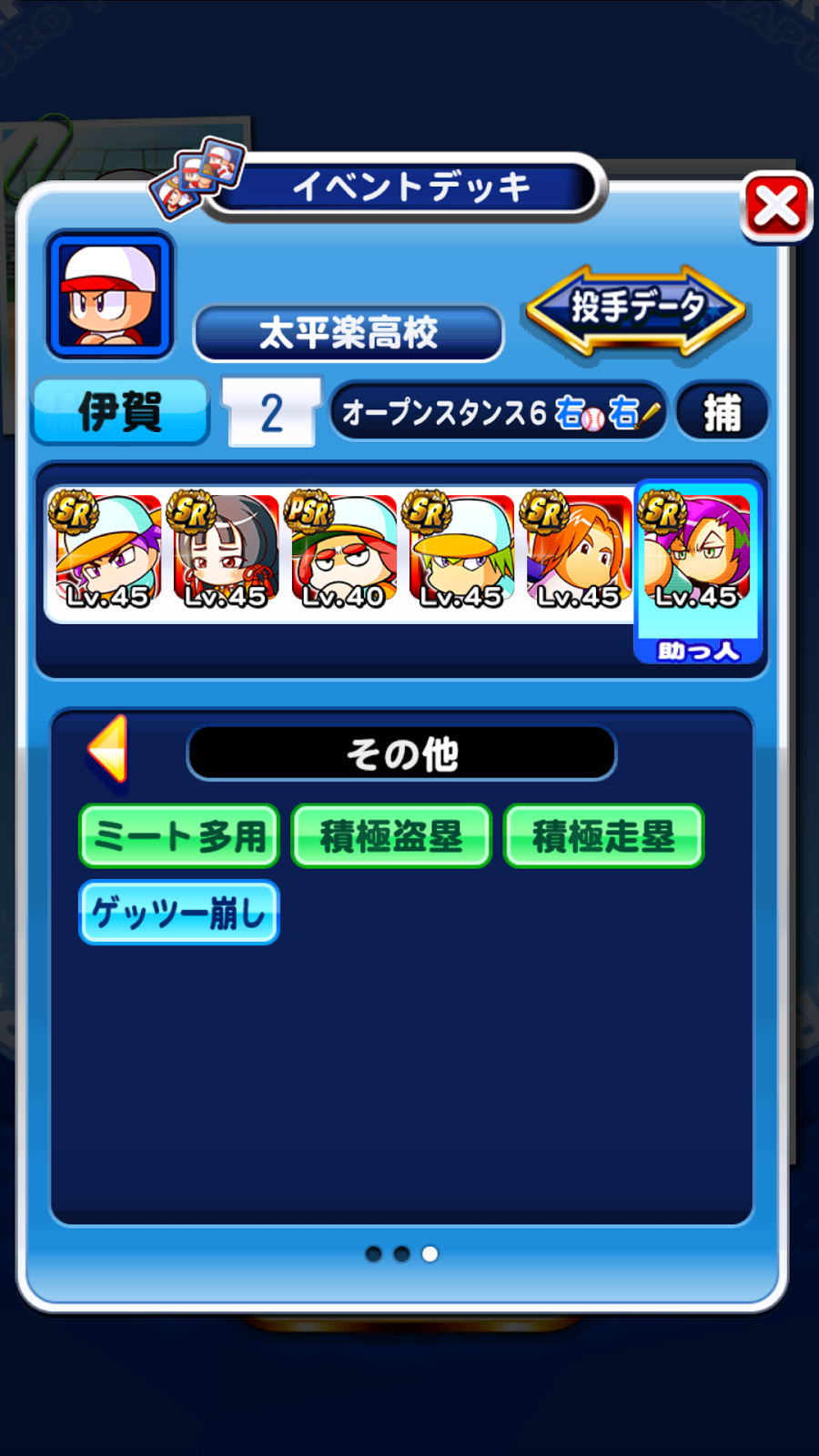The image size is (819, 1456).
Task: Close the イベントデッキ dialog
Action: click(776, 207)
